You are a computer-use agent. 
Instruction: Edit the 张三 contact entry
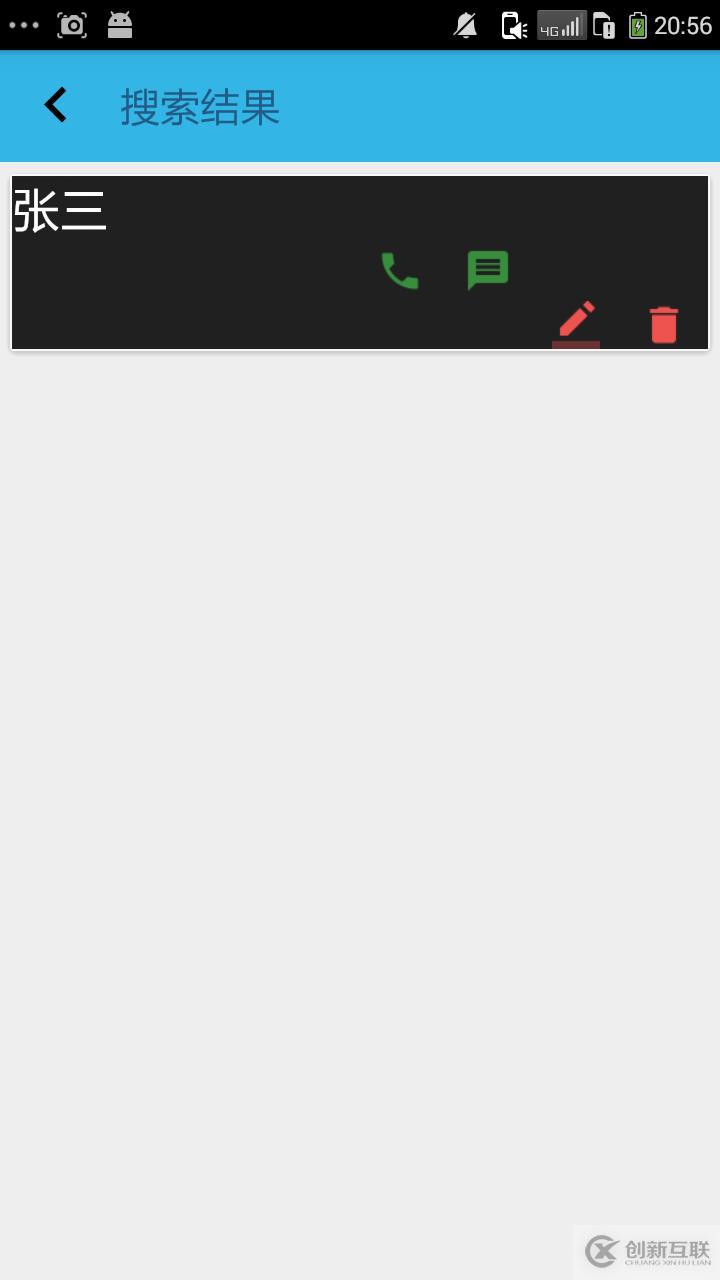tap(576, 321)
